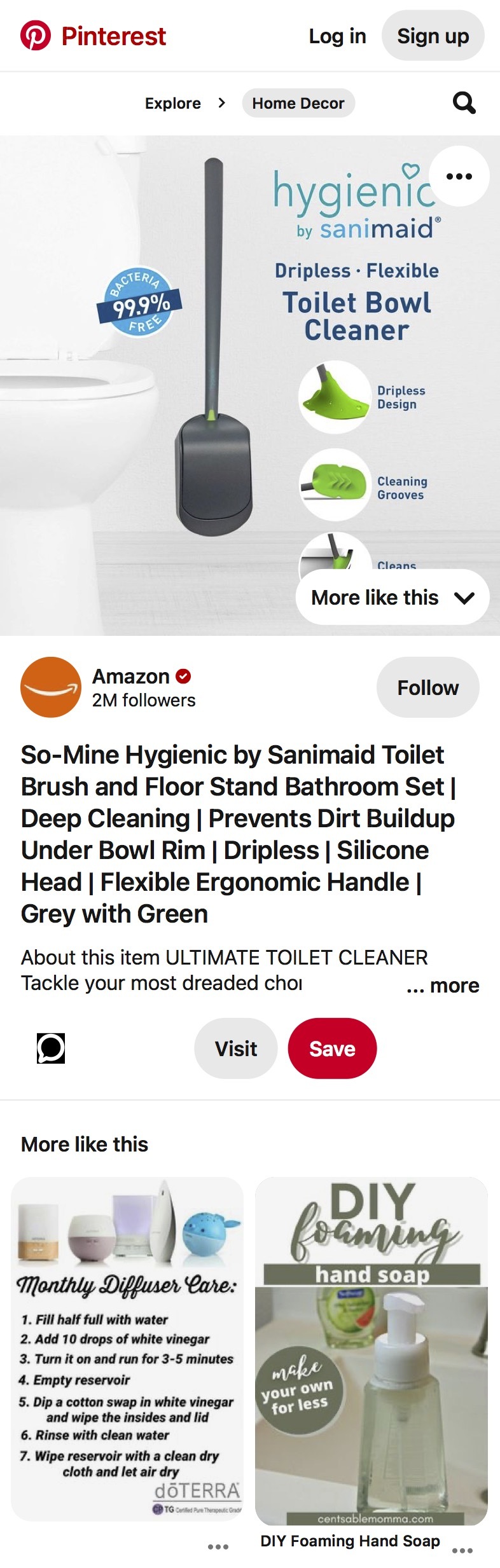Open the pin's three-dot overflow menu
500x1568 pixels.
(459, 176)
